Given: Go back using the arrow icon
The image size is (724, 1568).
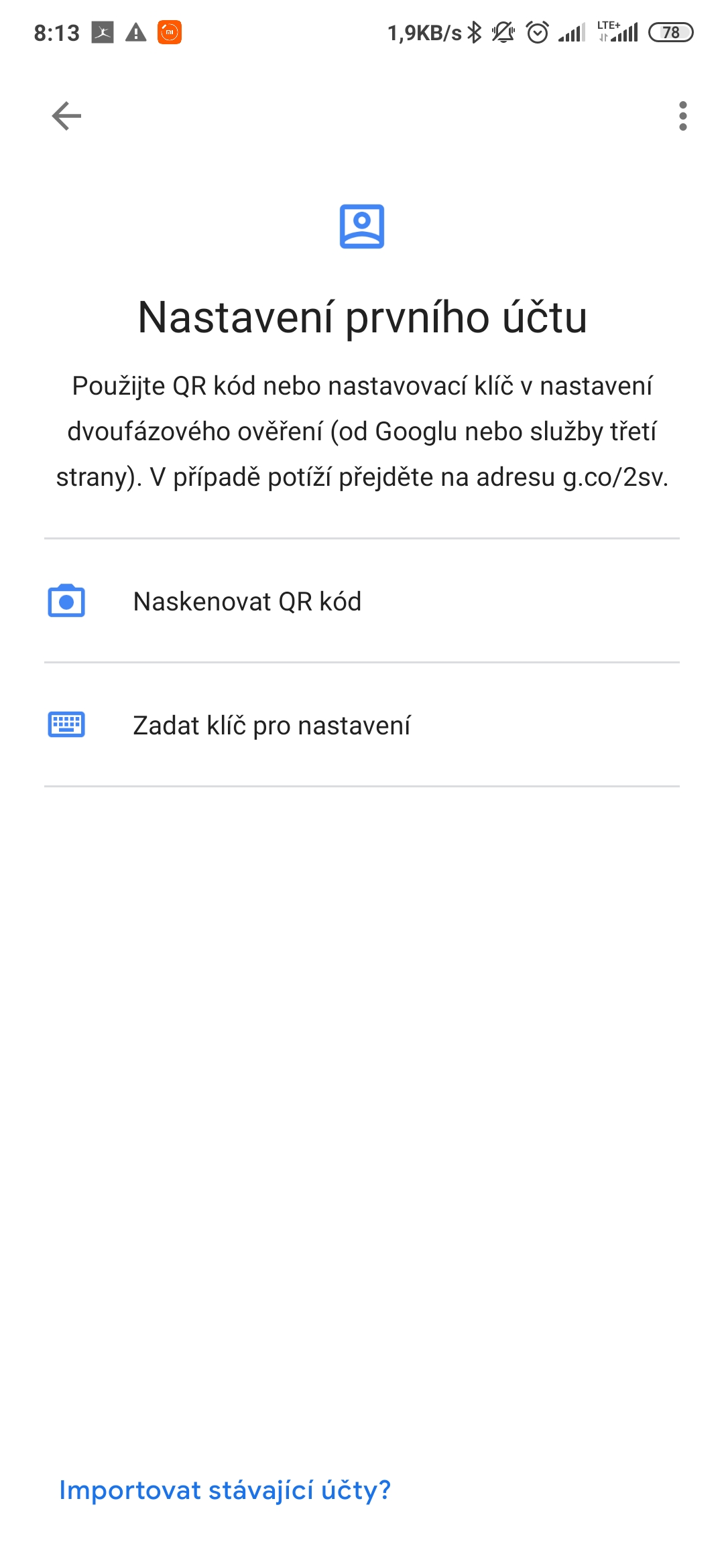Looking at the screenshot, I should click(66, 116).
